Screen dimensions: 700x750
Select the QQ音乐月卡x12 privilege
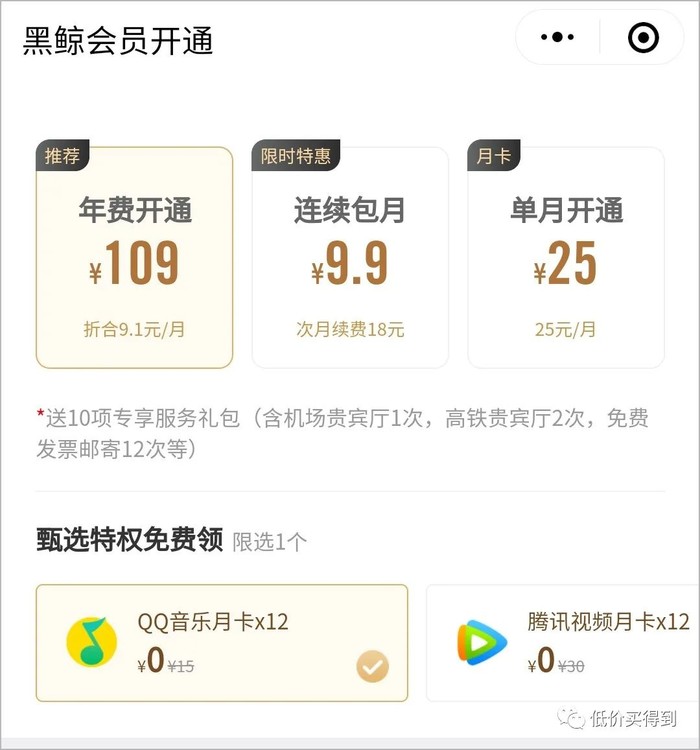(222, 642)
